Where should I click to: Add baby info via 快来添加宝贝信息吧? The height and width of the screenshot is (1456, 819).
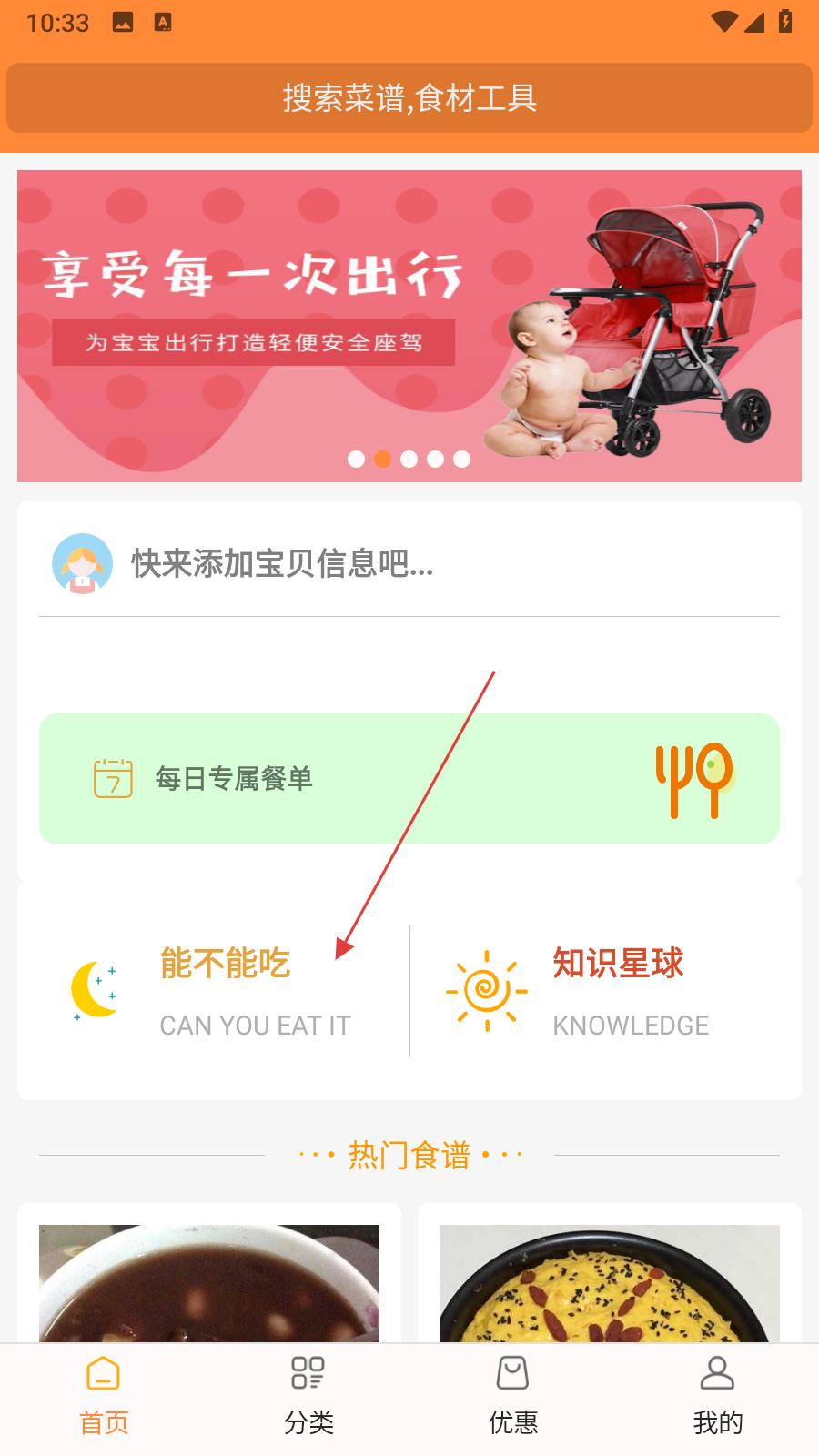(x=282, y=564)
